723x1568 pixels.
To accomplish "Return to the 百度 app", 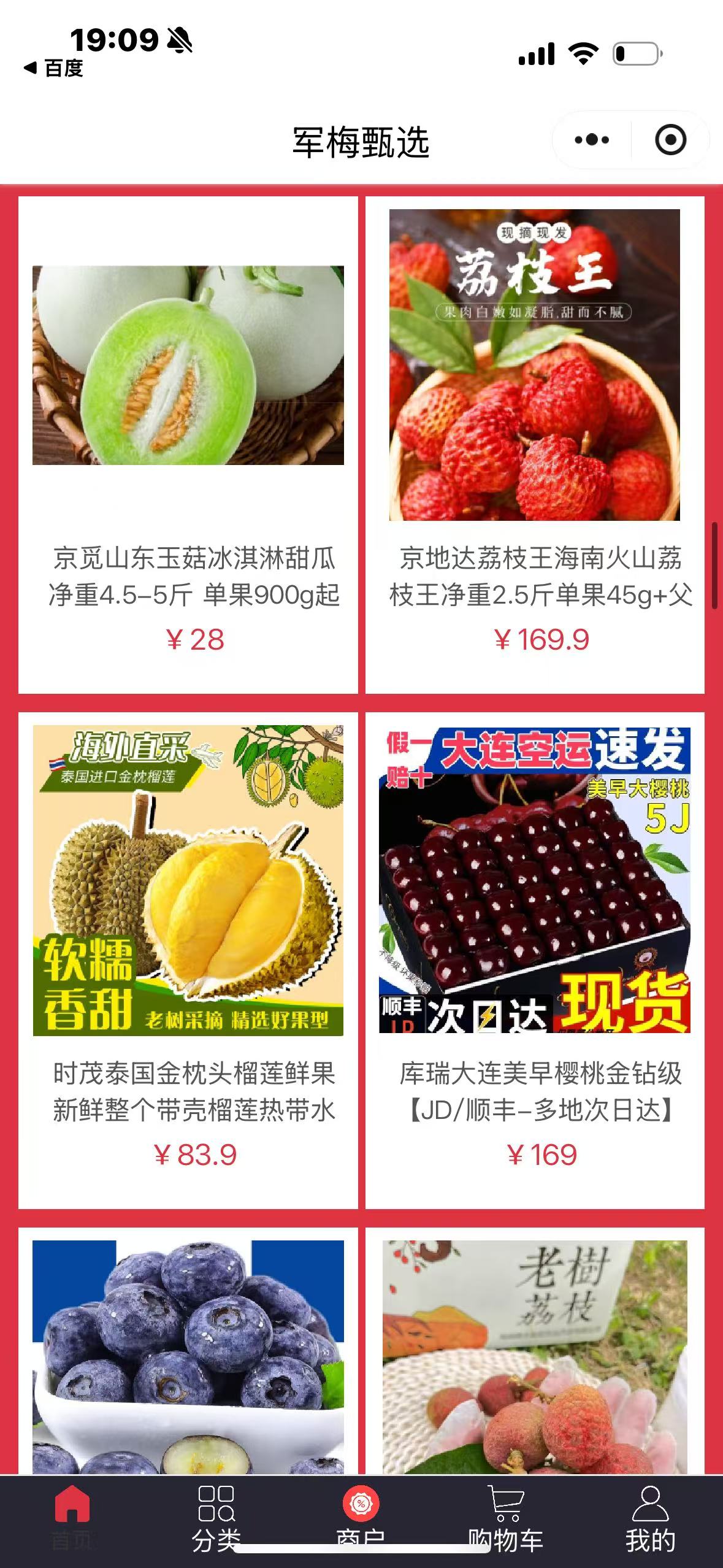I will [x=54, y=68].
